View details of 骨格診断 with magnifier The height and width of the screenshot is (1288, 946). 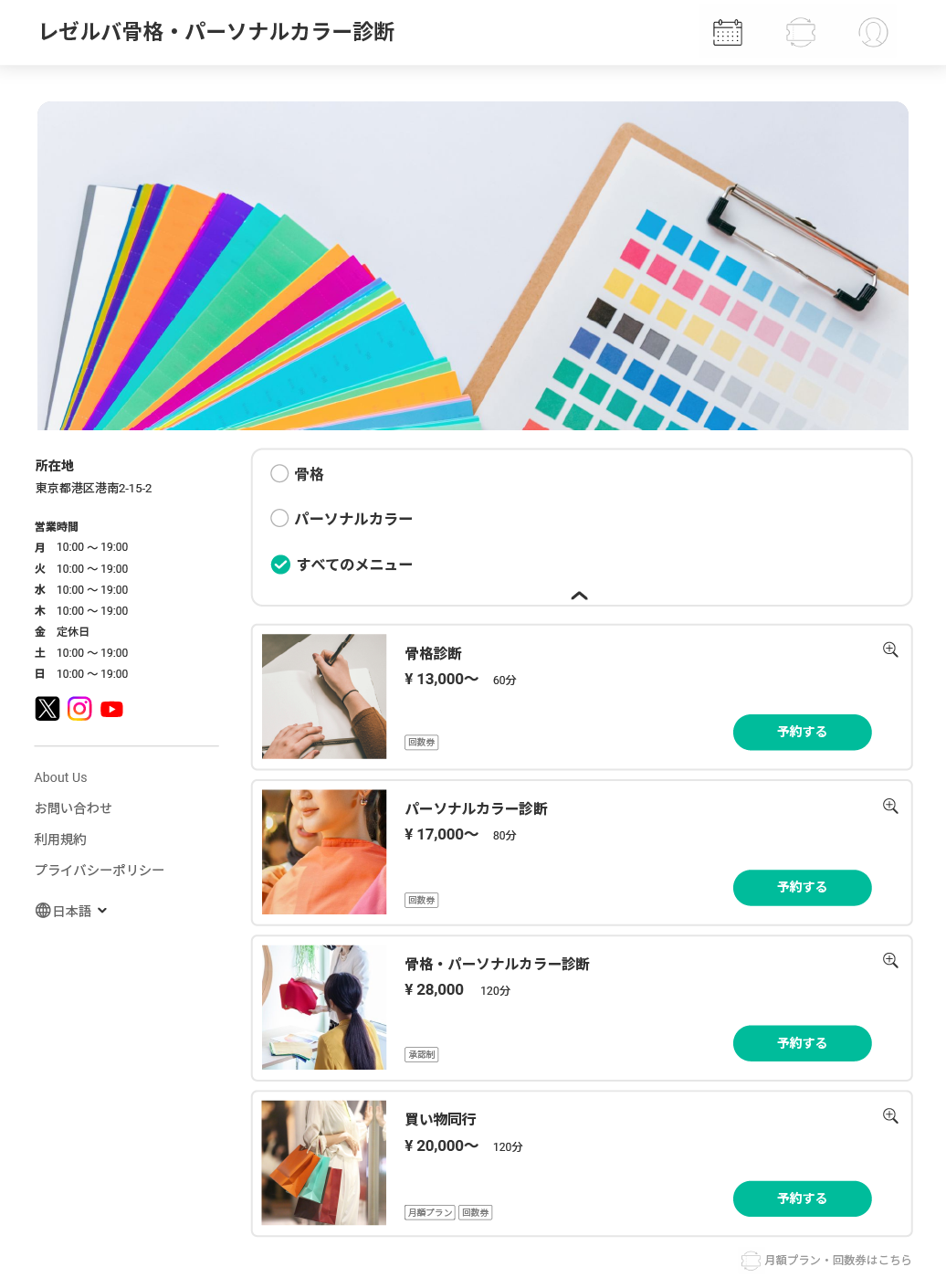890,649
